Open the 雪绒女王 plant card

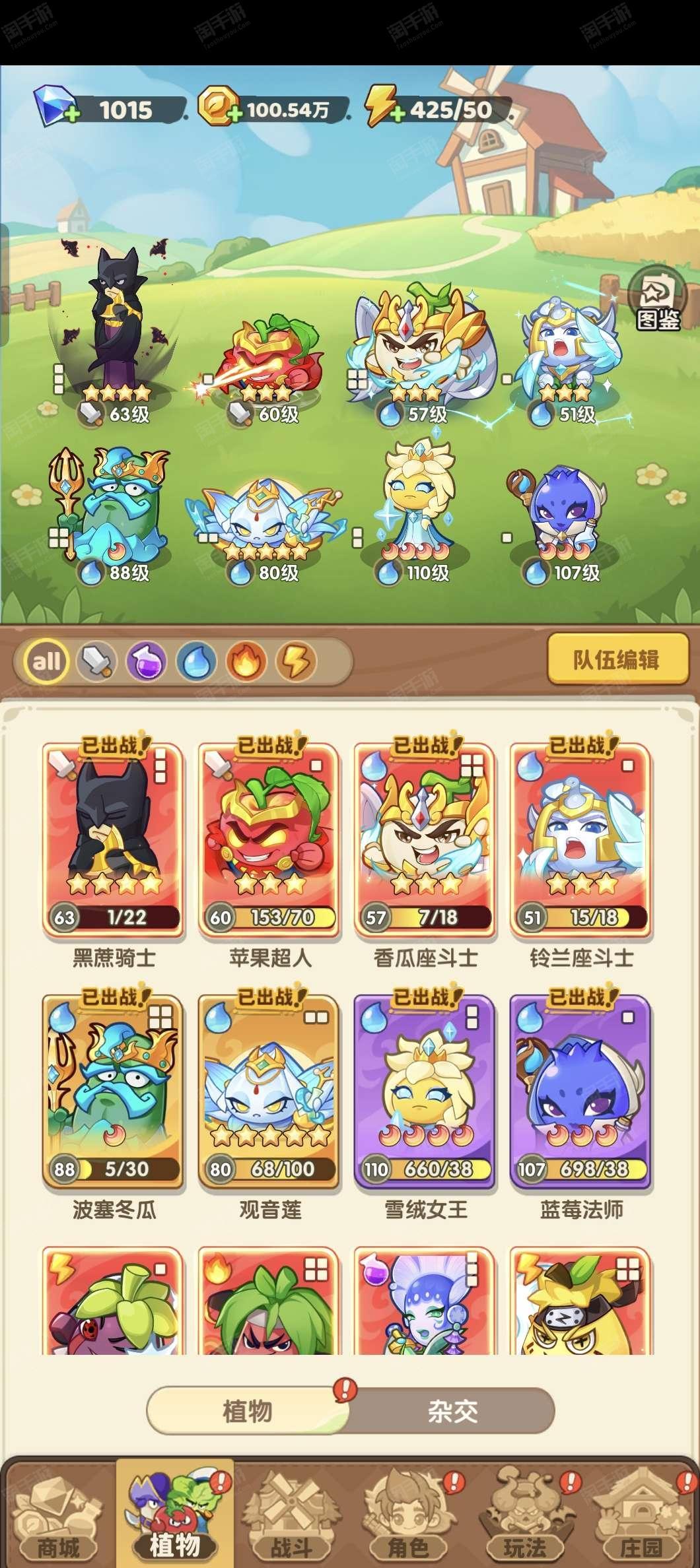point(425,1090)
